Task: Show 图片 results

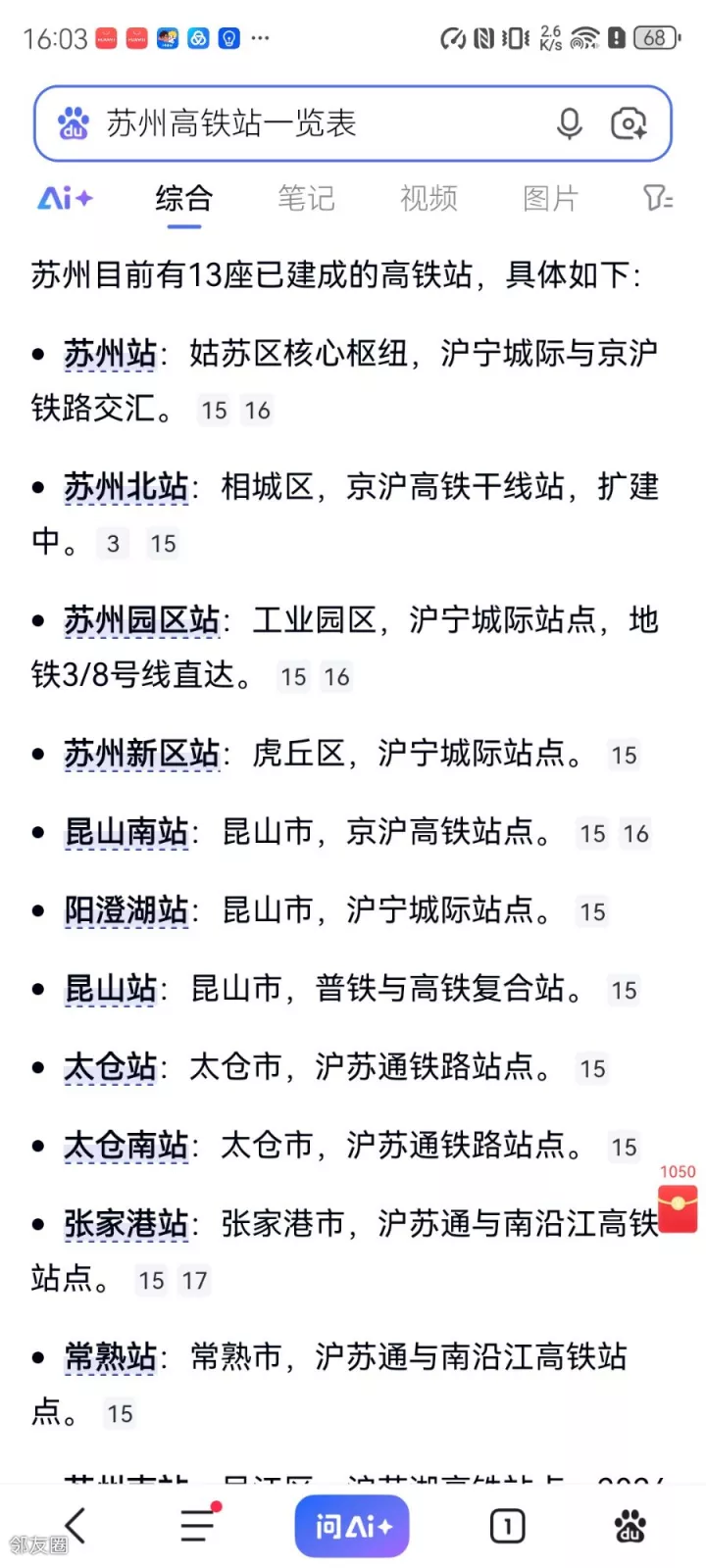Action: (550, 198)
